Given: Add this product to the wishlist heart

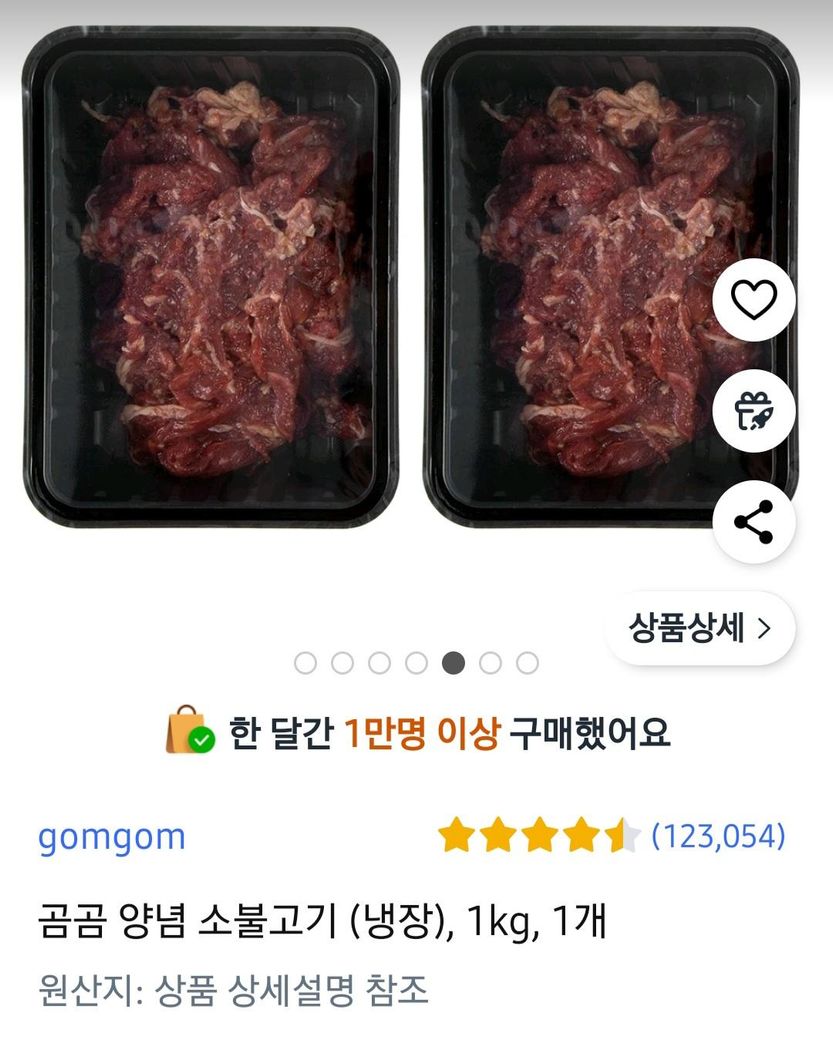Looking at the screenshot, I should (754, 300).
